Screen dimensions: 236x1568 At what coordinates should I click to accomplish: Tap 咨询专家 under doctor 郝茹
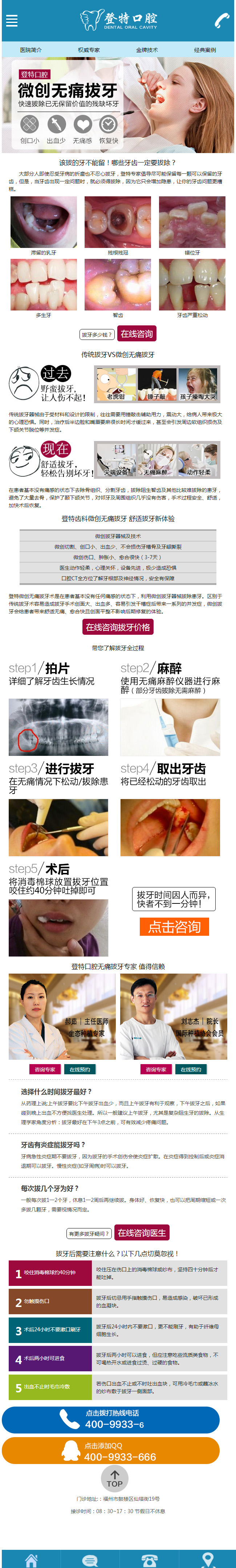coord(44,1069)
